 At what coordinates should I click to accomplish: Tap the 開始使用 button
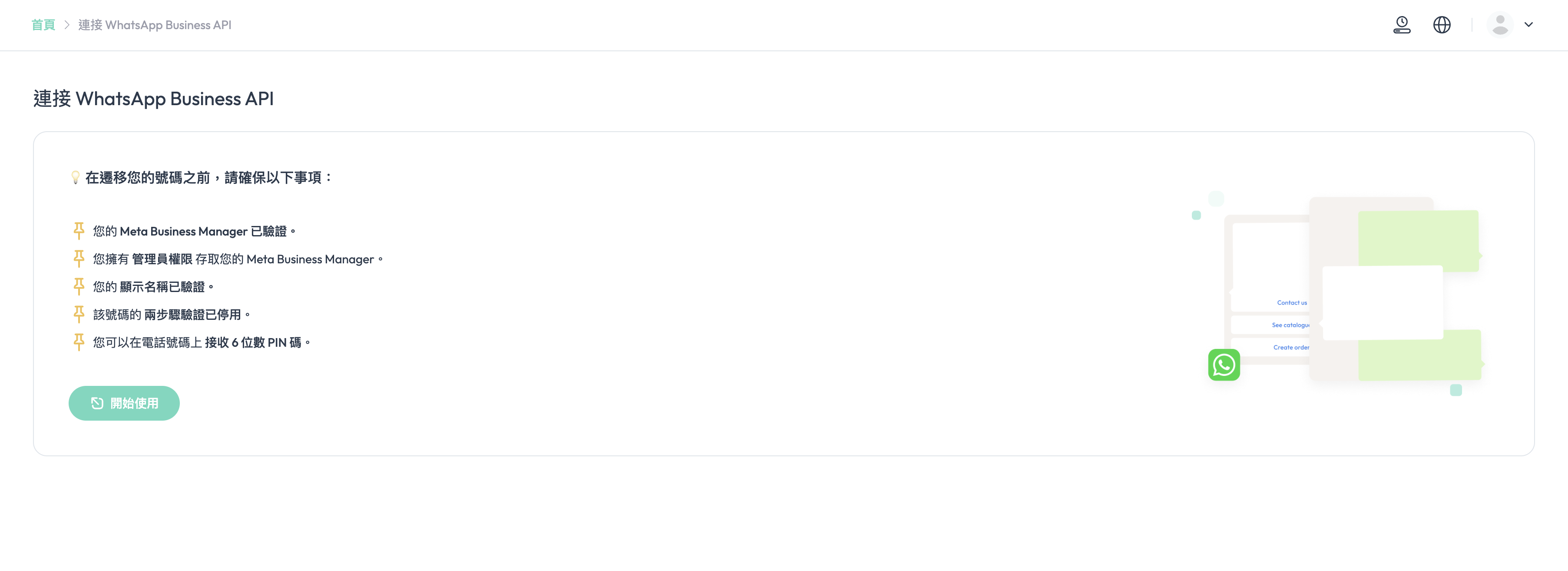[124, 403]
